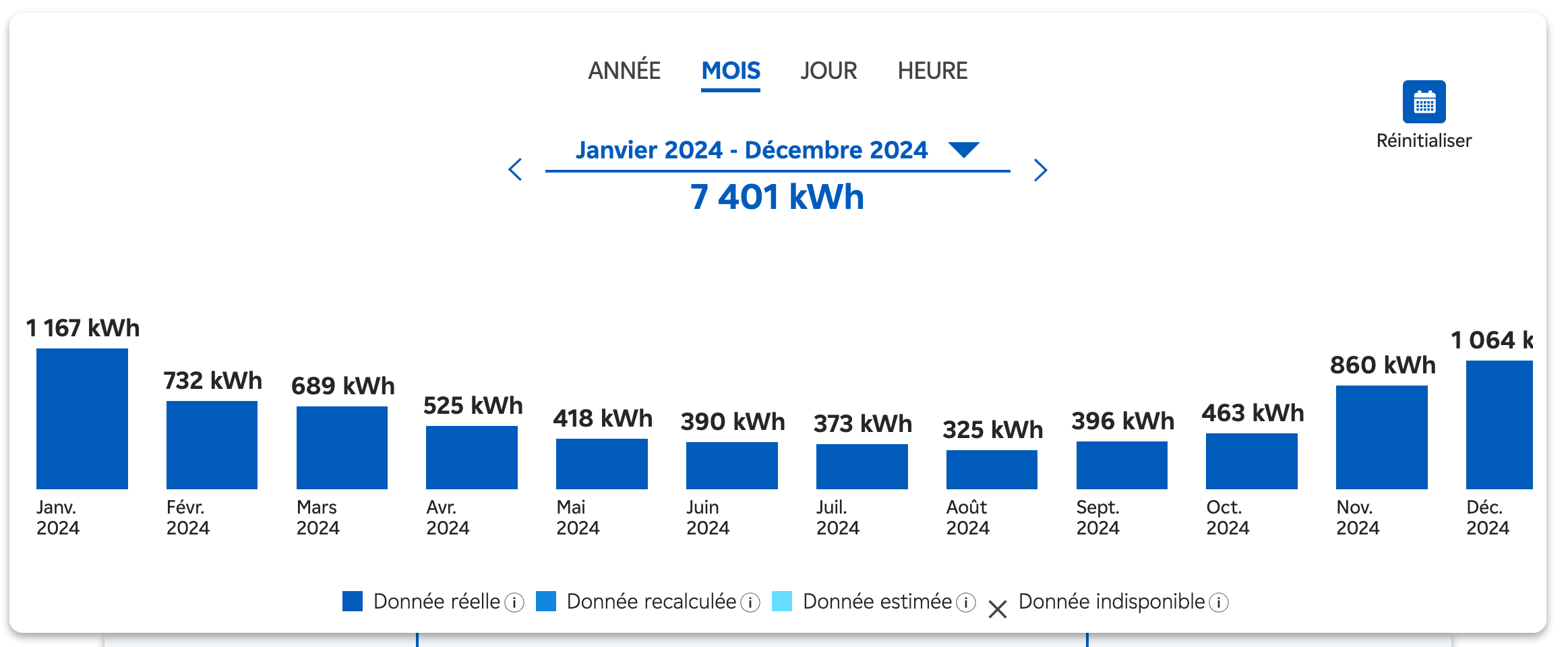Image resolution: width=1568 pixels, height=647 pixels.
Task: Show info about Donnée réelle
Action: tap(514, 603)
